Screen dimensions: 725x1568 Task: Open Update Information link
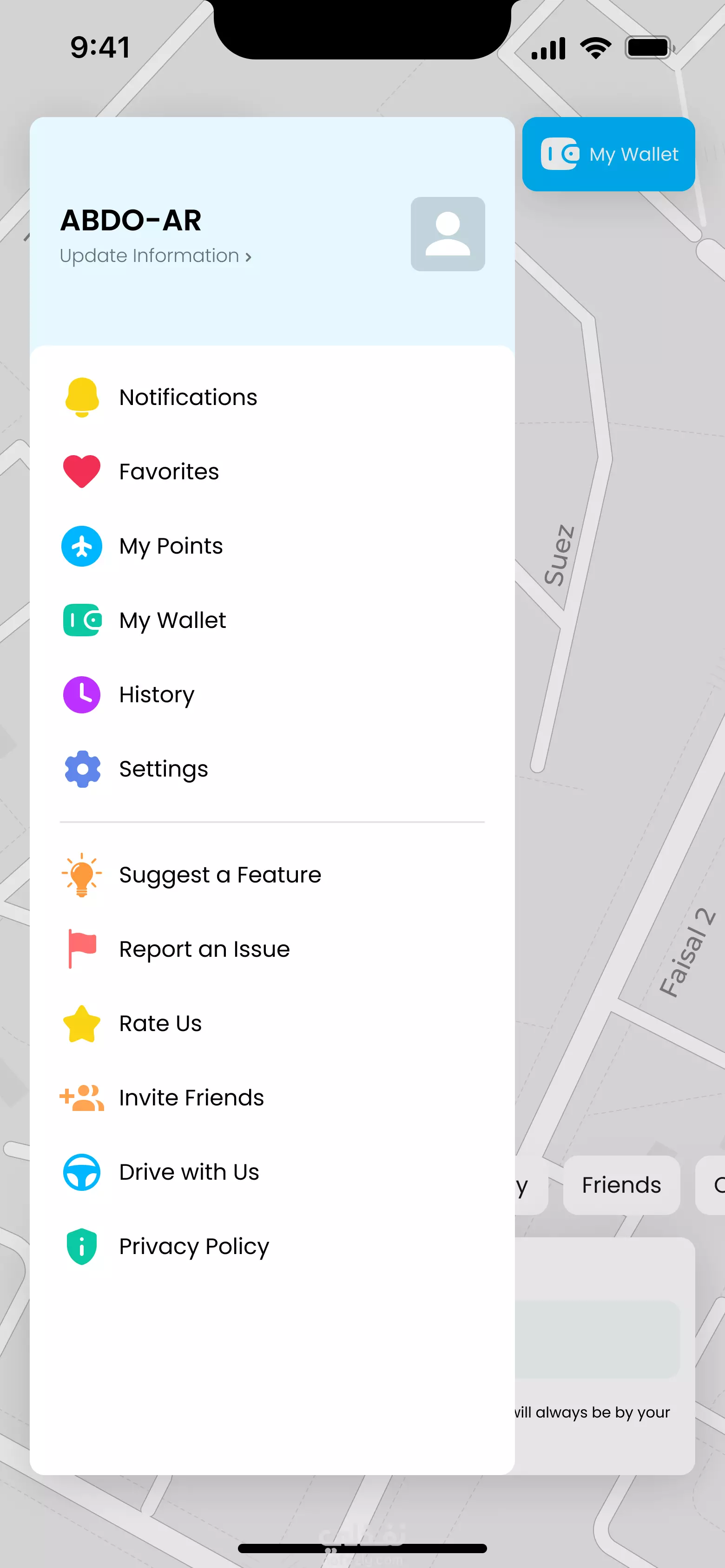(x=155, y=255)
